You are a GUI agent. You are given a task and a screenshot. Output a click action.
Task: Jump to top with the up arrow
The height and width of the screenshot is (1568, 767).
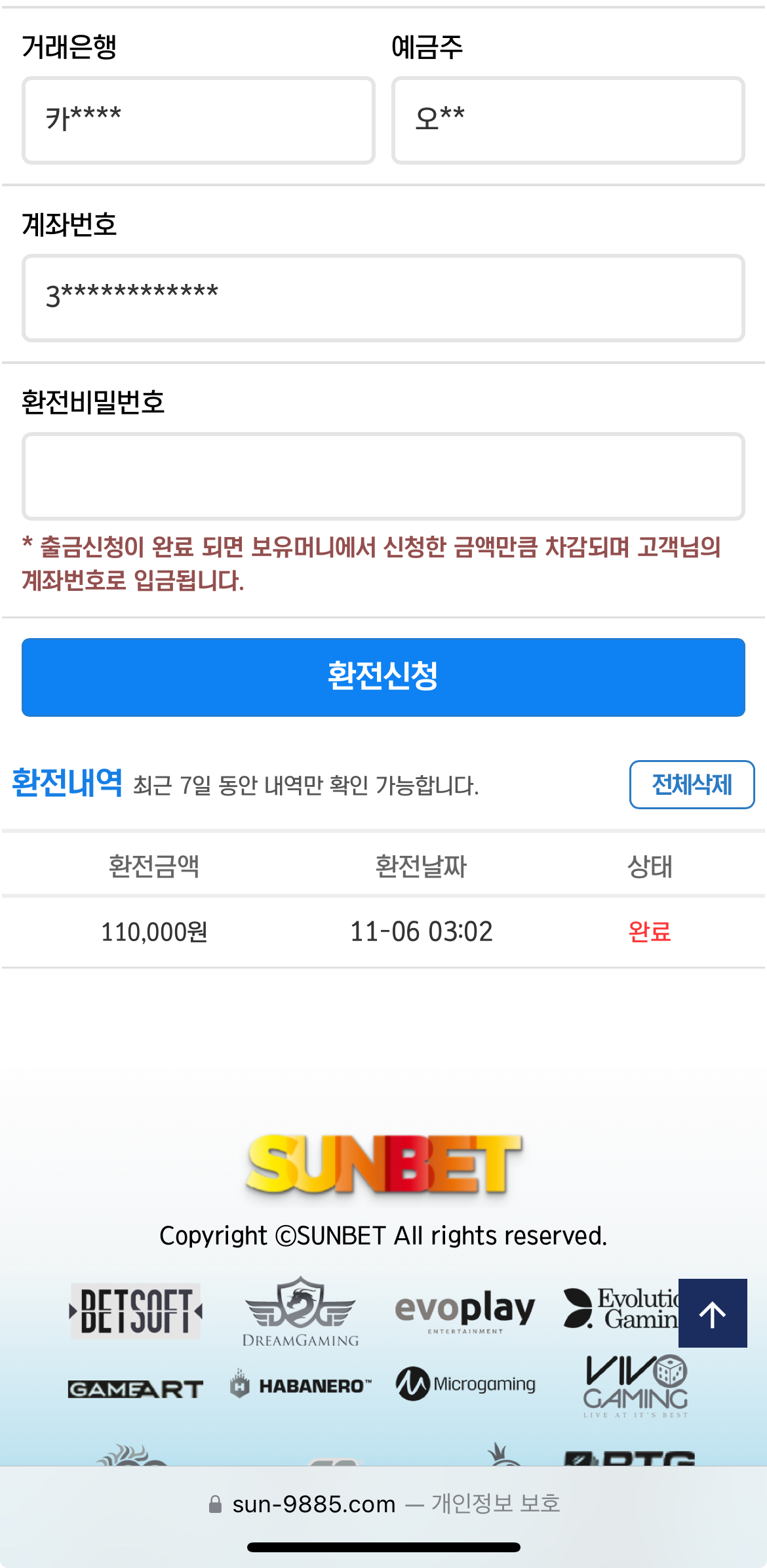pos(712,1313)
